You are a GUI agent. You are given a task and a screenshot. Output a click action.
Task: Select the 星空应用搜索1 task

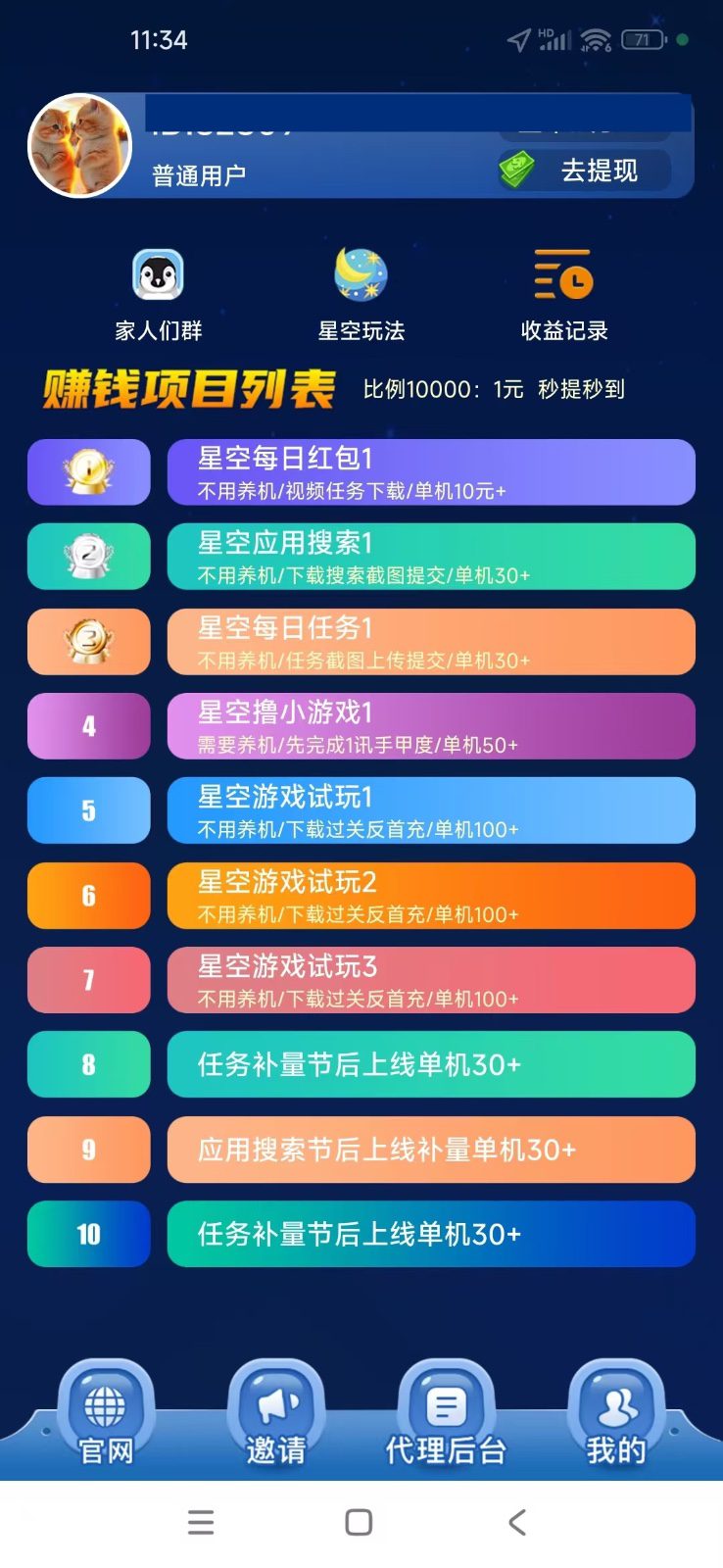tap(431, 556)
